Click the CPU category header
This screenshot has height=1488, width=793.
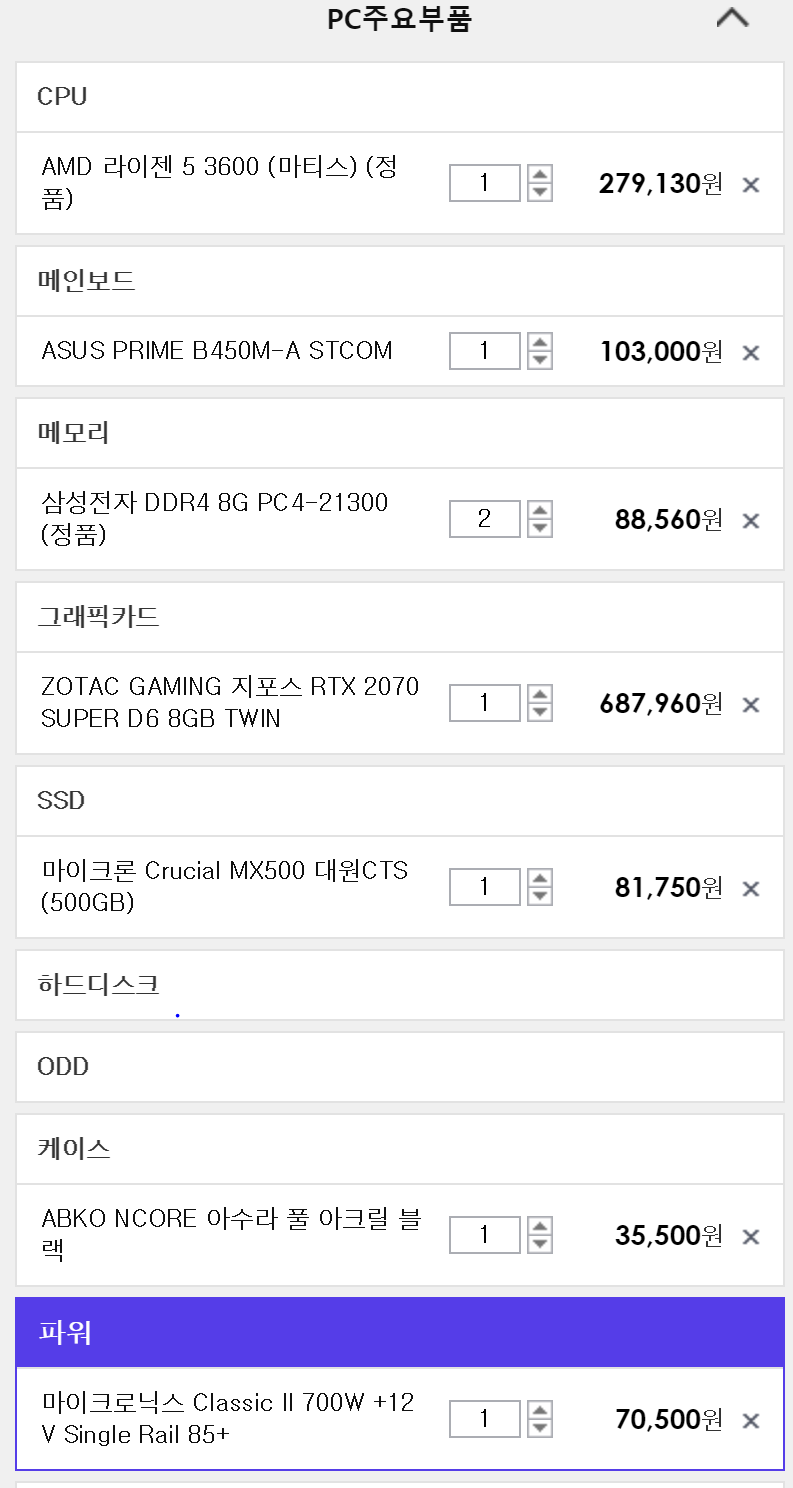[62, 97]
